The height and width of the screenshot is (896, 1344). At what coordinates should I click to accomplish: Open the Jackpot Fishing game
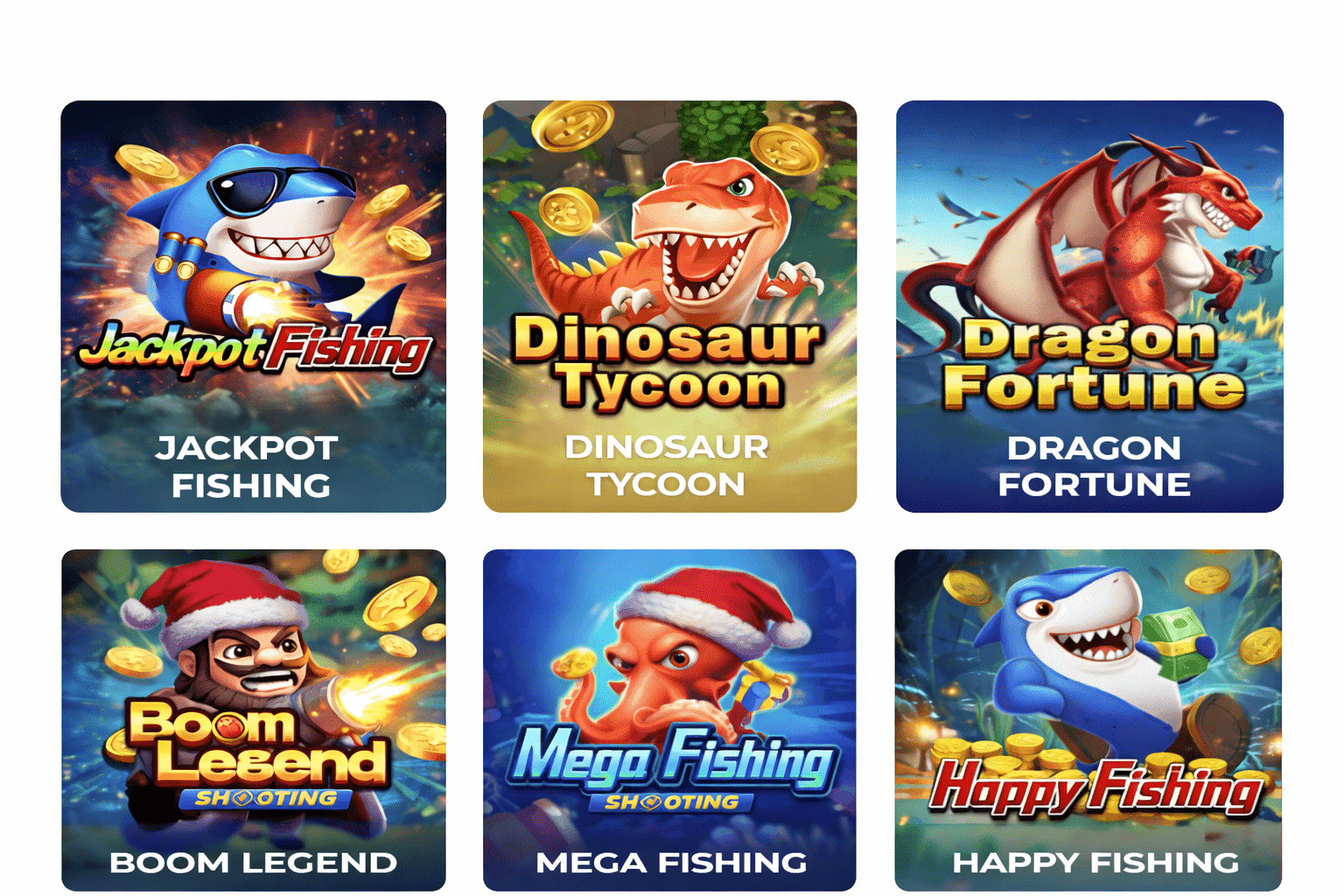point(253,306)
